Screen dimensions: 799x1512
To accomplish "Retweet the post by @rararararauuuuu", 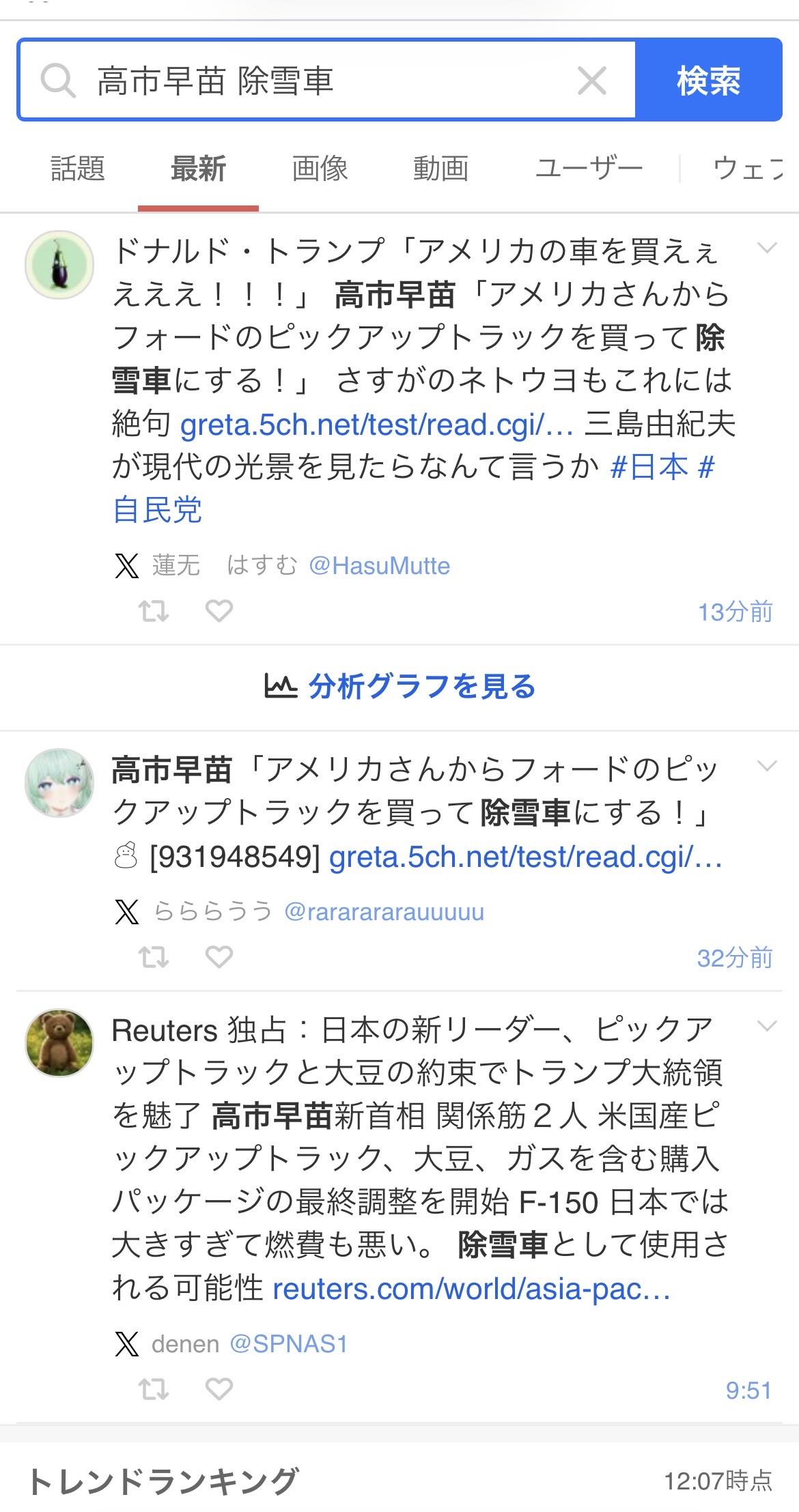I will pyautogui.click(x=154, y=957).
